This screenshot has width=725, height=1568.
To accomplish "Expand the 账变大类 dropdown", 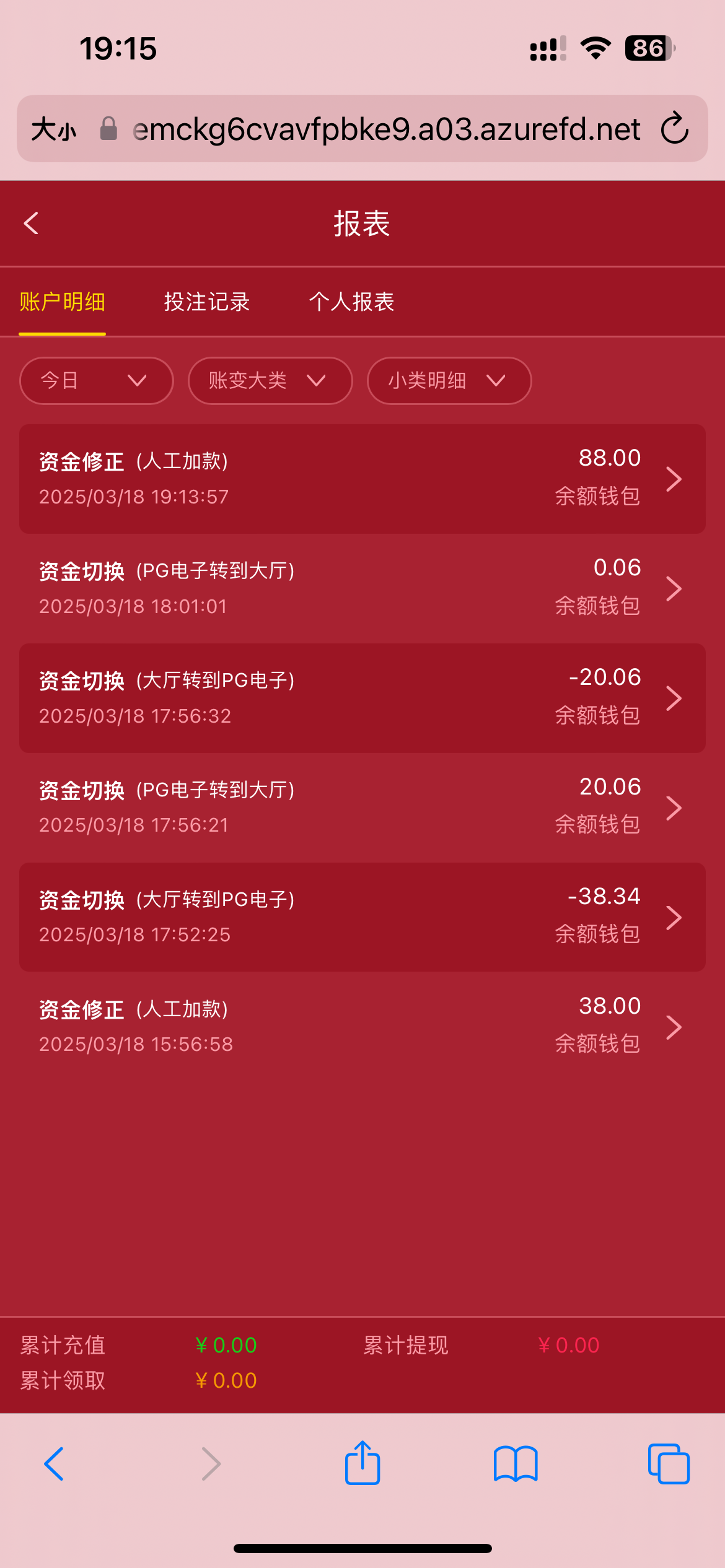I will pyautogui.click(x=270, y=380).
